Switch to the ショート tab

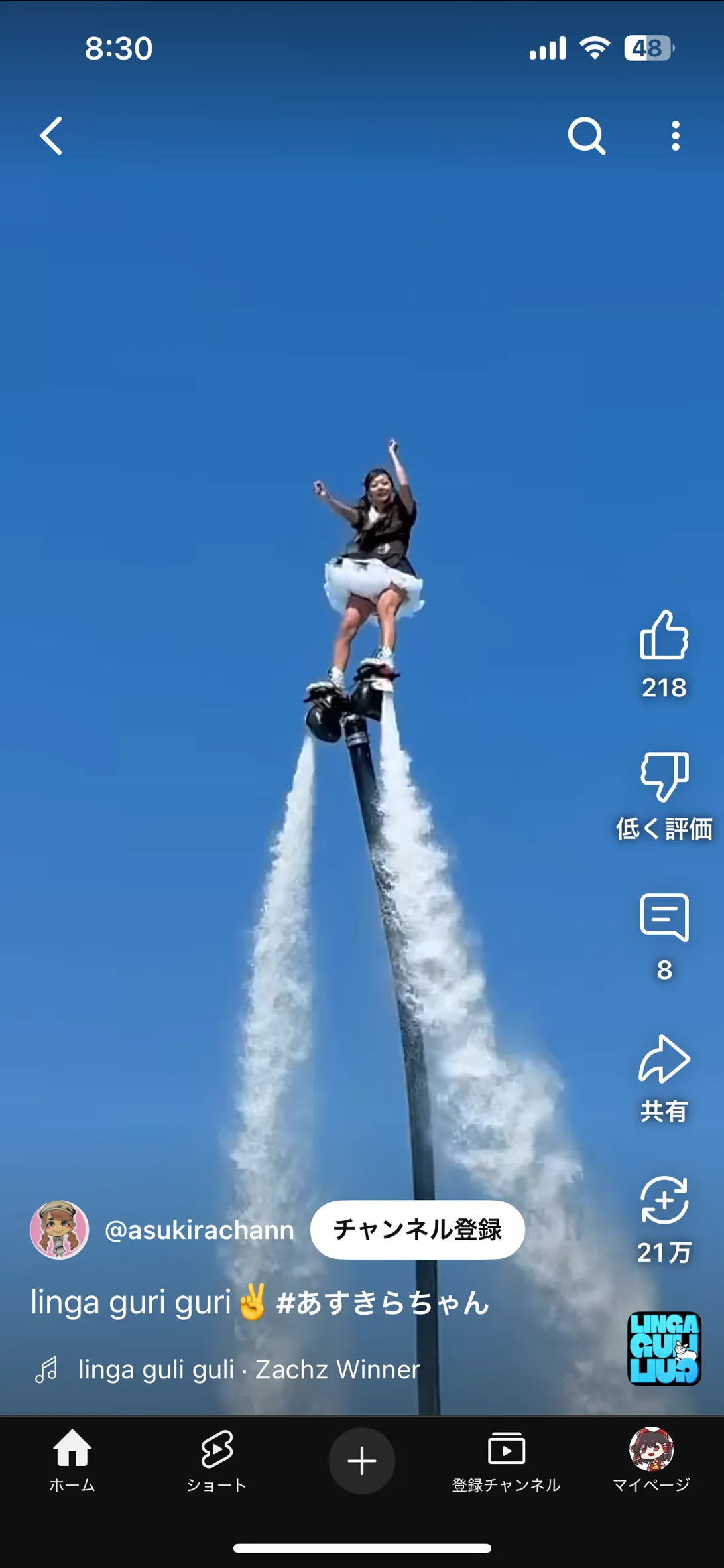[217, 1460]
